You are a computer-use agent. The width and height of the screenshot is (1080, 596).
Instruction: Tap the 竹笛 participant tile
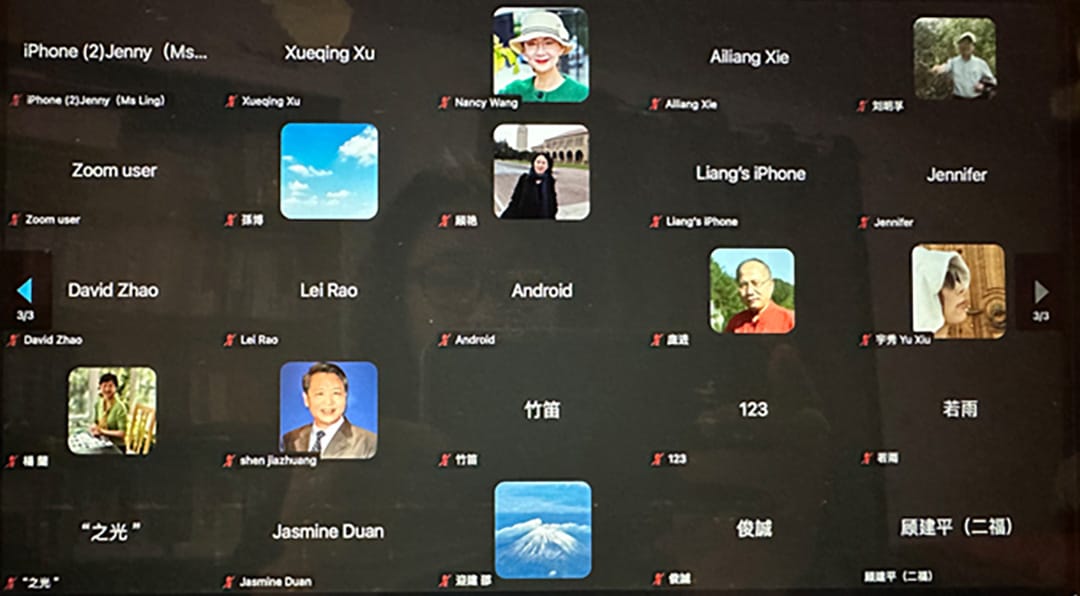pos(542,409)
